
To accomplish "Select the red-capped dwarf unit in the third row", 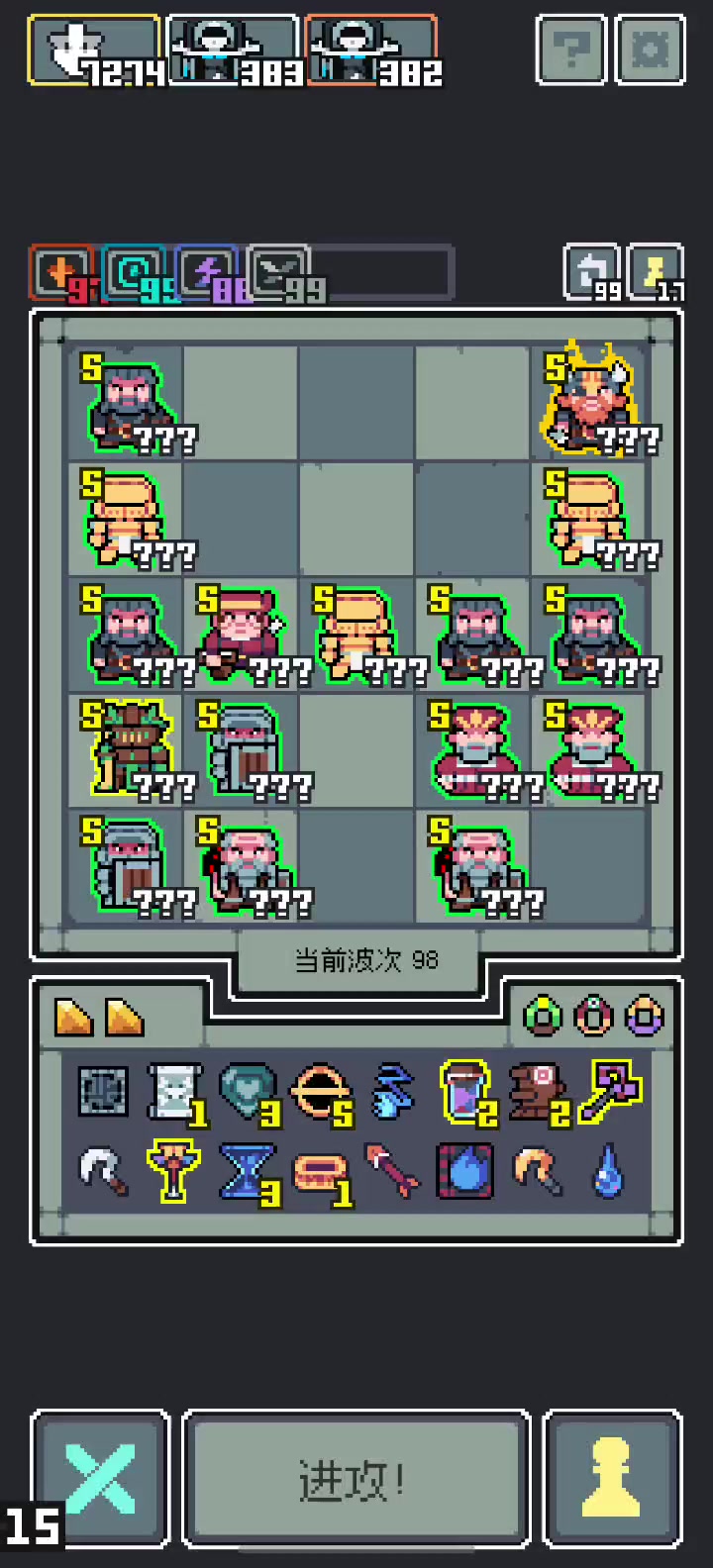I will click(241, 634).
